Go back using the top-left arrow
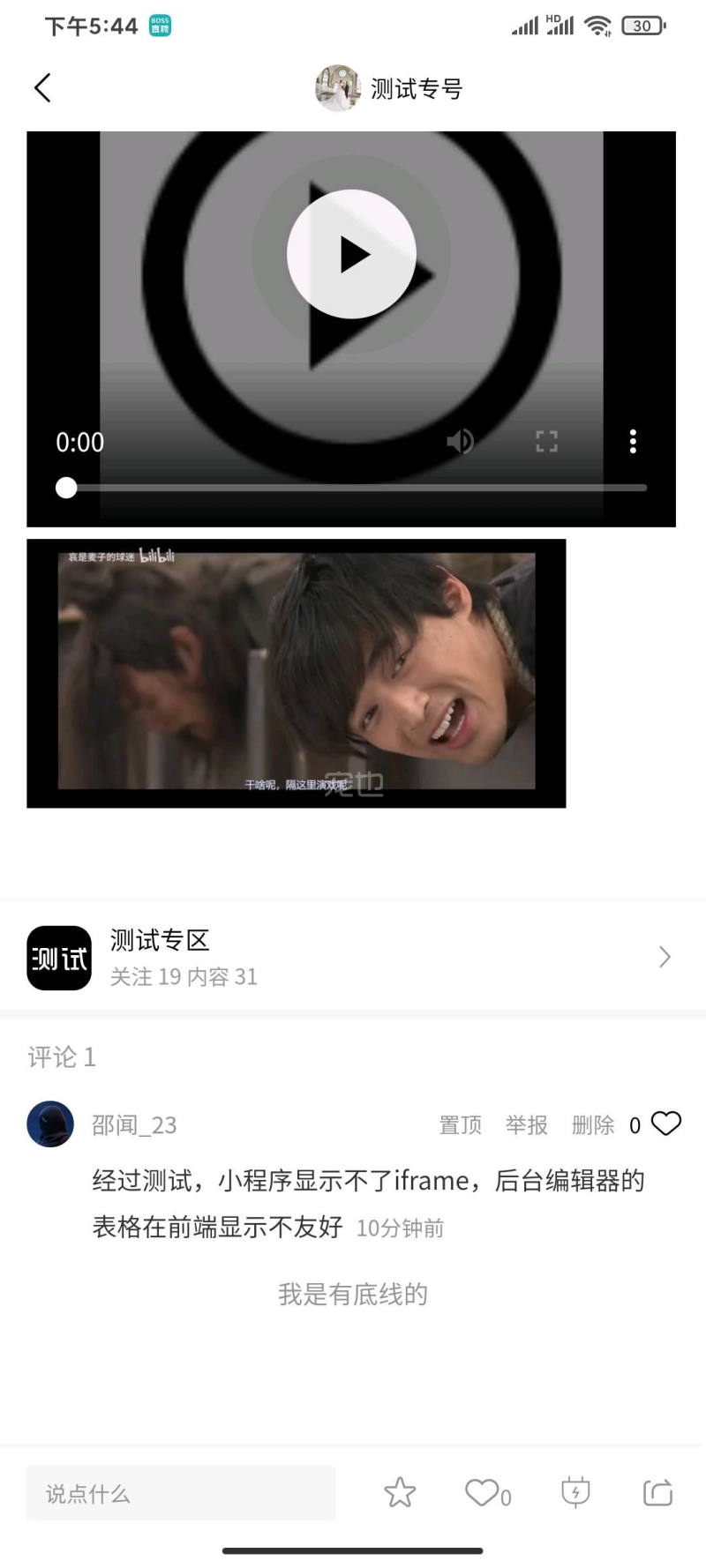This screenshot has height=1568, width=706. tap(42, 87)
